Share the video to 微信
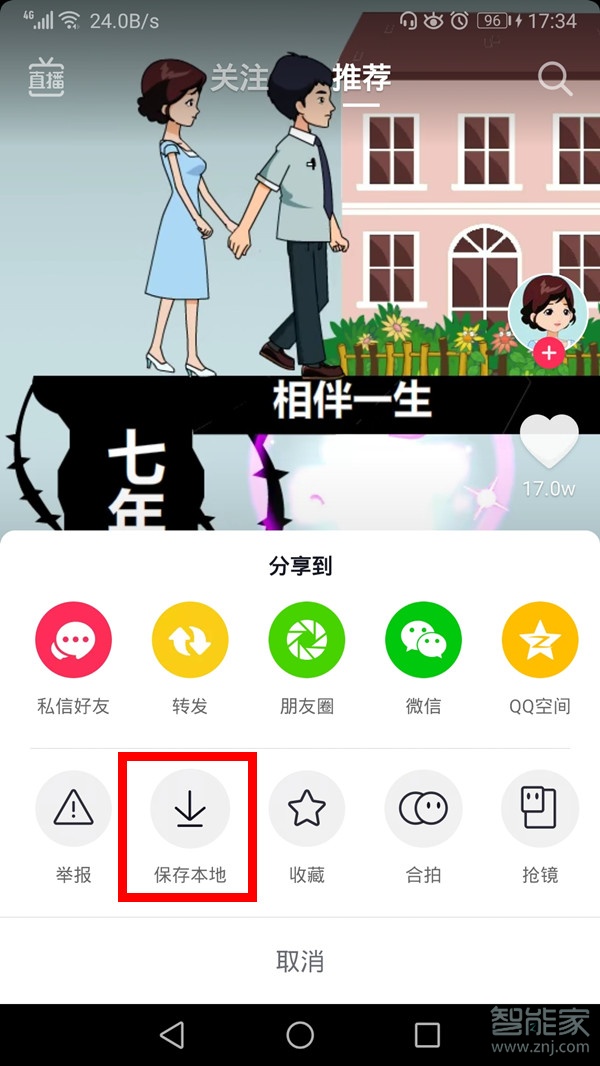 click(x=423, y=641)
